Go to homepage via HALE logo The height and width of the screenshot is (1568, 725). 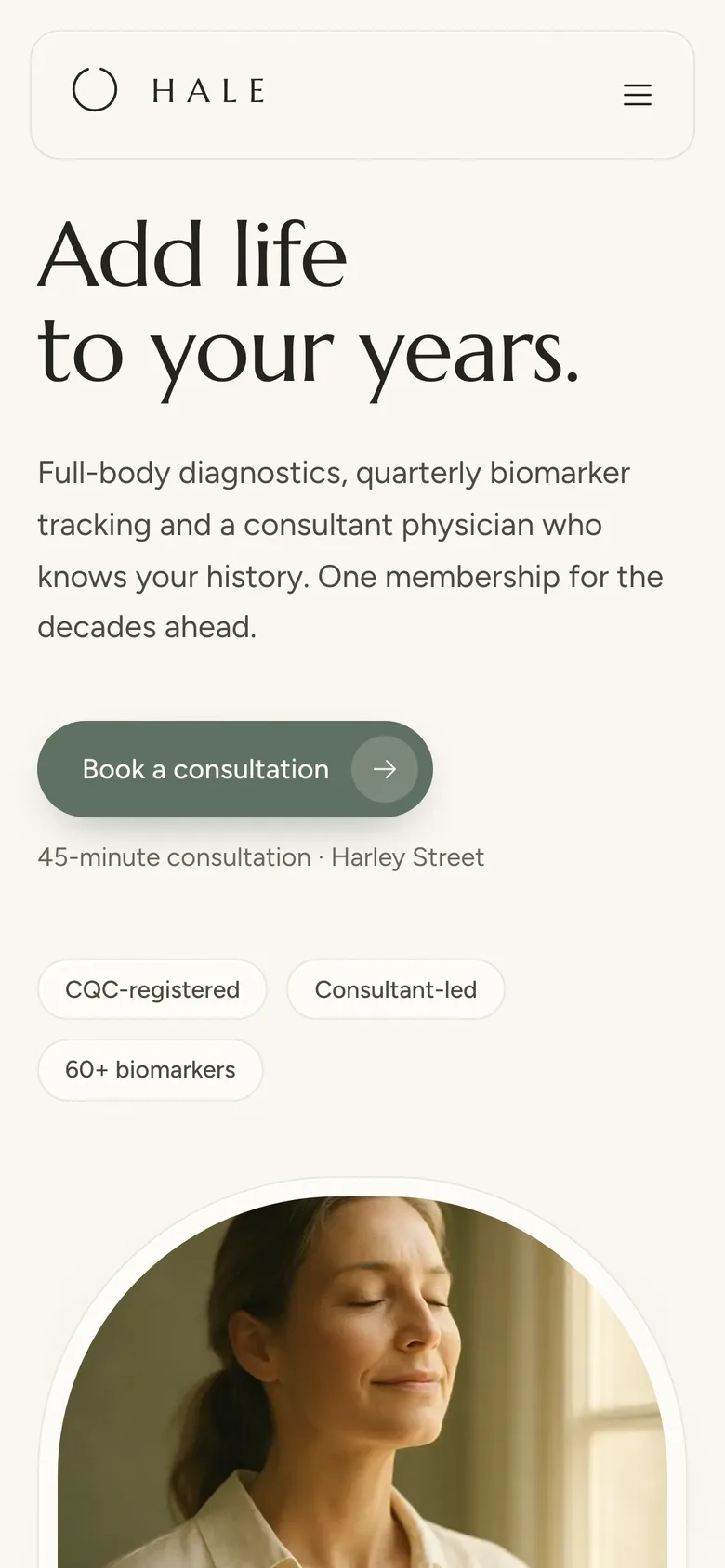[x=170, y=90]
